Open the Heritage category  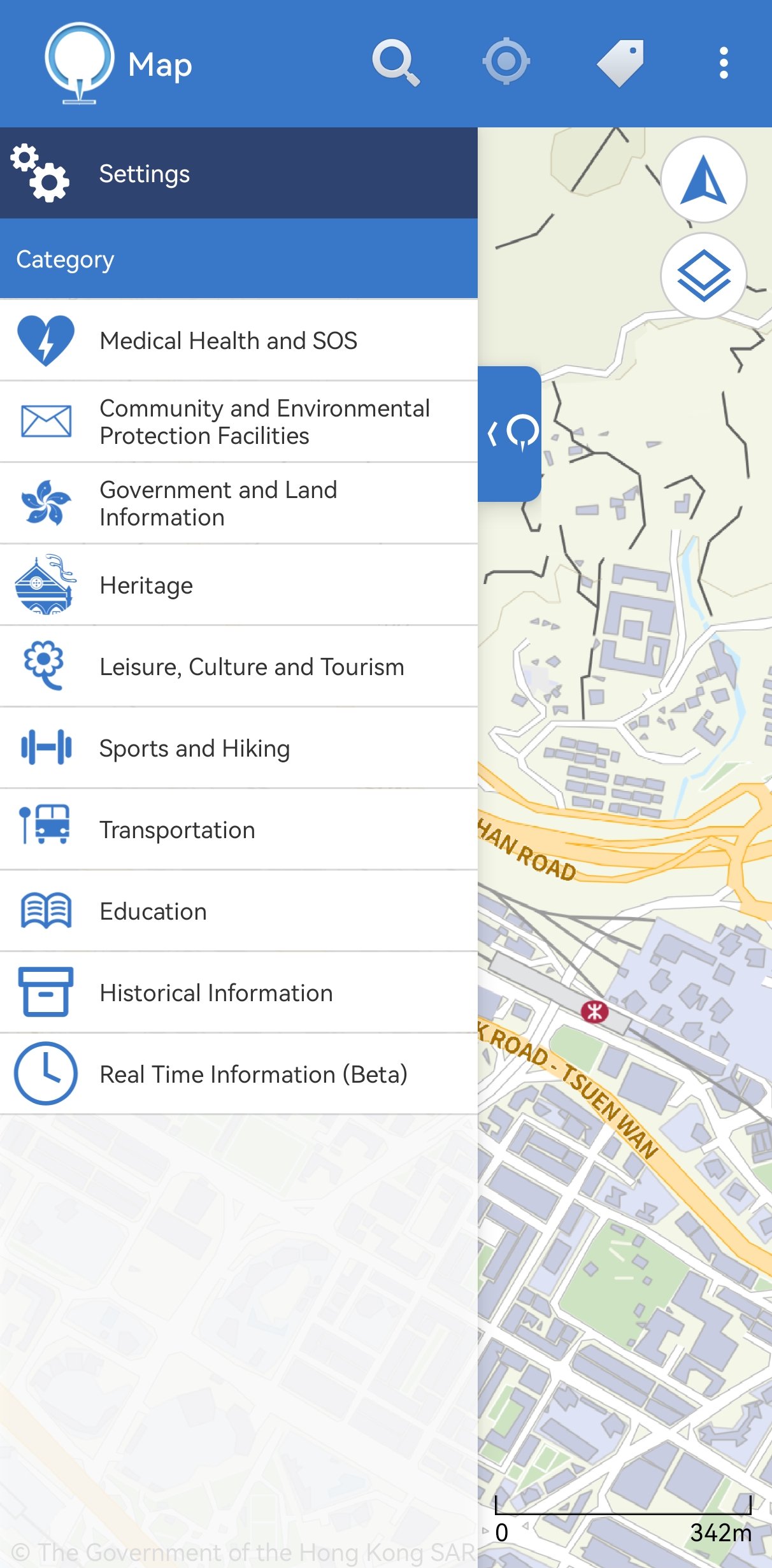[238, 585]
